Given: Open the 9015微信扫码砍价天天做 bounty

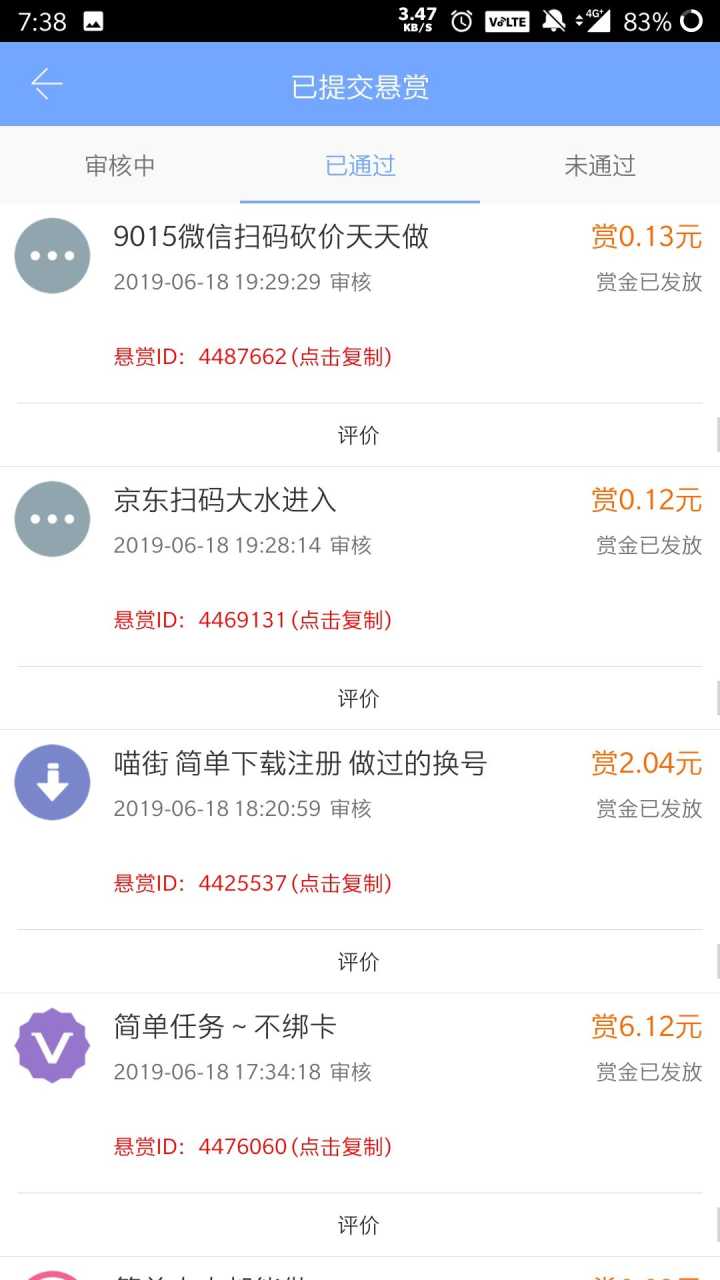Looking at the screenshot, I should click(271, 237).
